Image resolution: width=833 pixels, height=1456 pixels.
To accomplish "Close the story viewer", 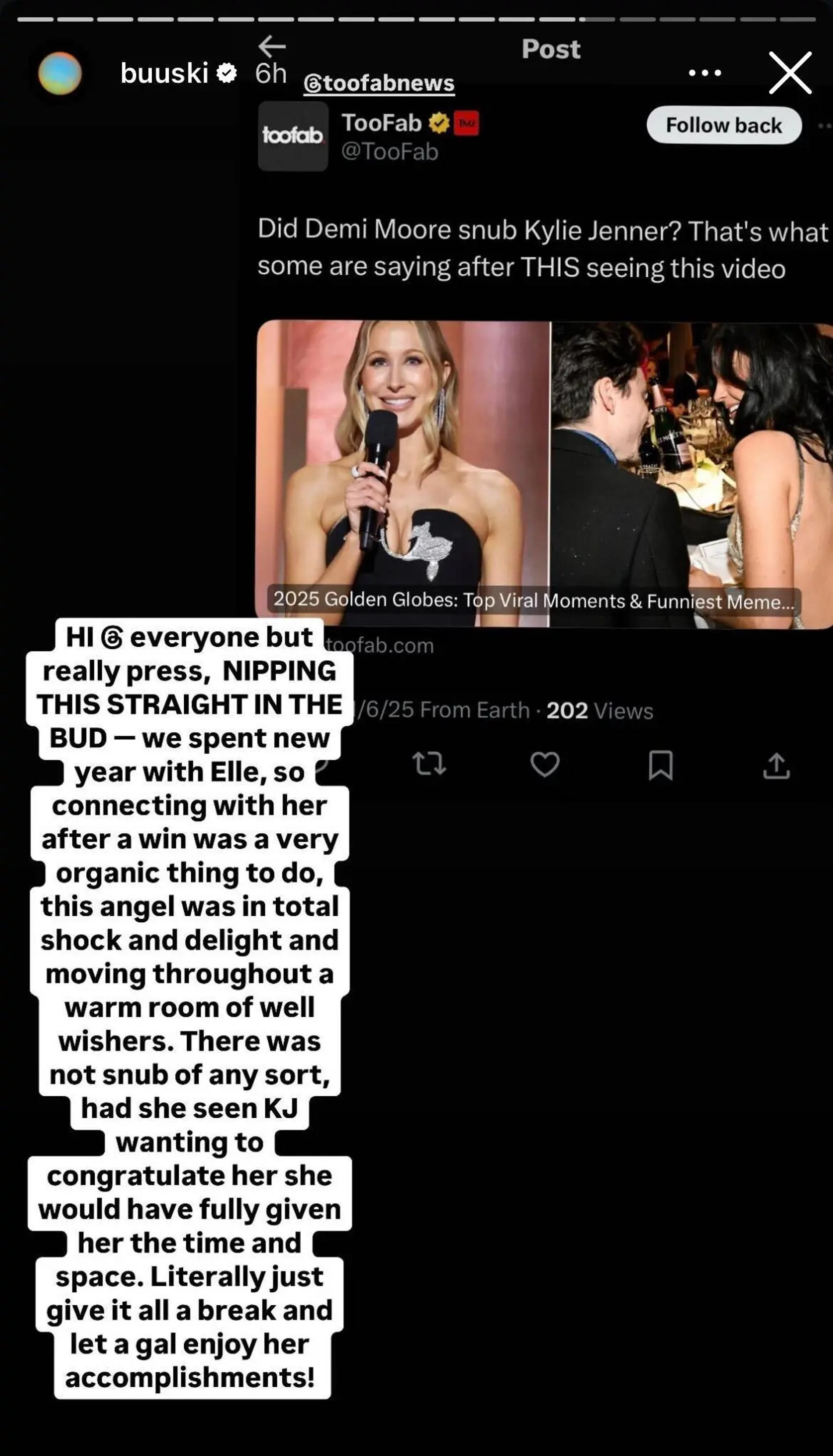I will point(790,73).
